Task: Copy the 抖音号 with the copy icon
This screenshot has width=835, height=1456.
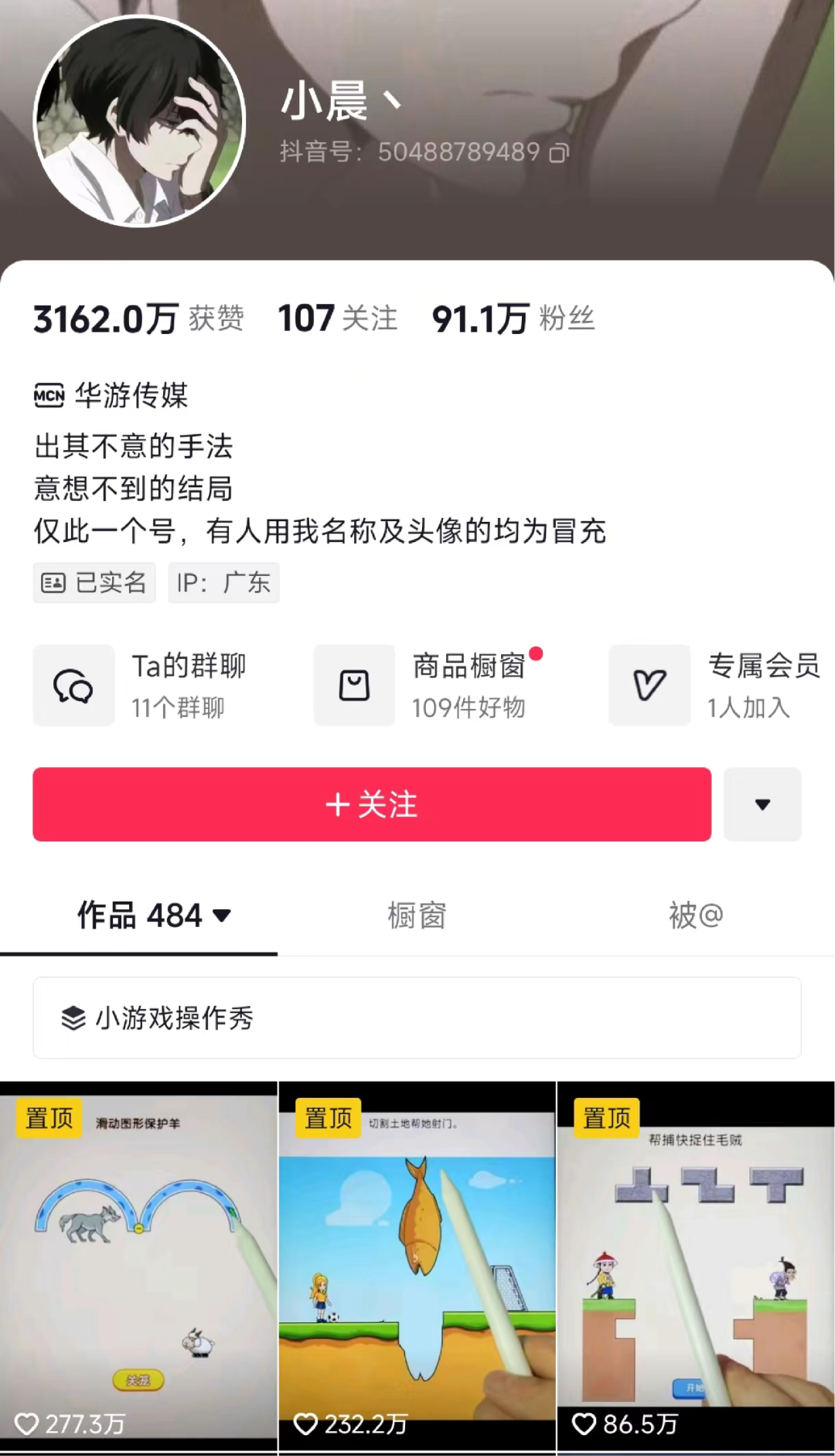Action: click(x=558, y=153)
